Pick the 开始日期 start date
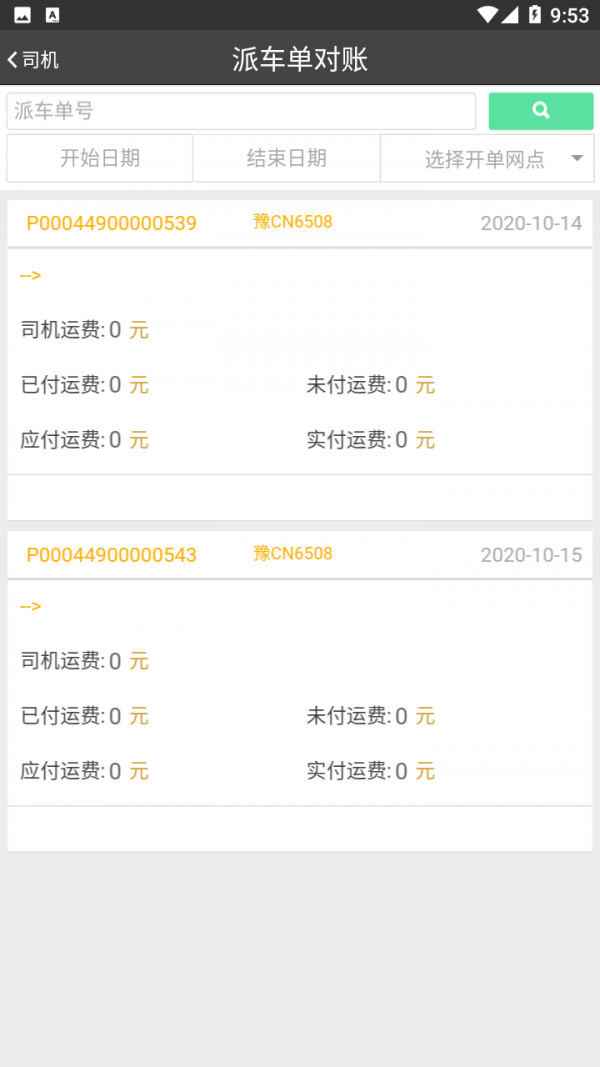Viewport: 600px width, 1067px height. (x=100, y=158)
